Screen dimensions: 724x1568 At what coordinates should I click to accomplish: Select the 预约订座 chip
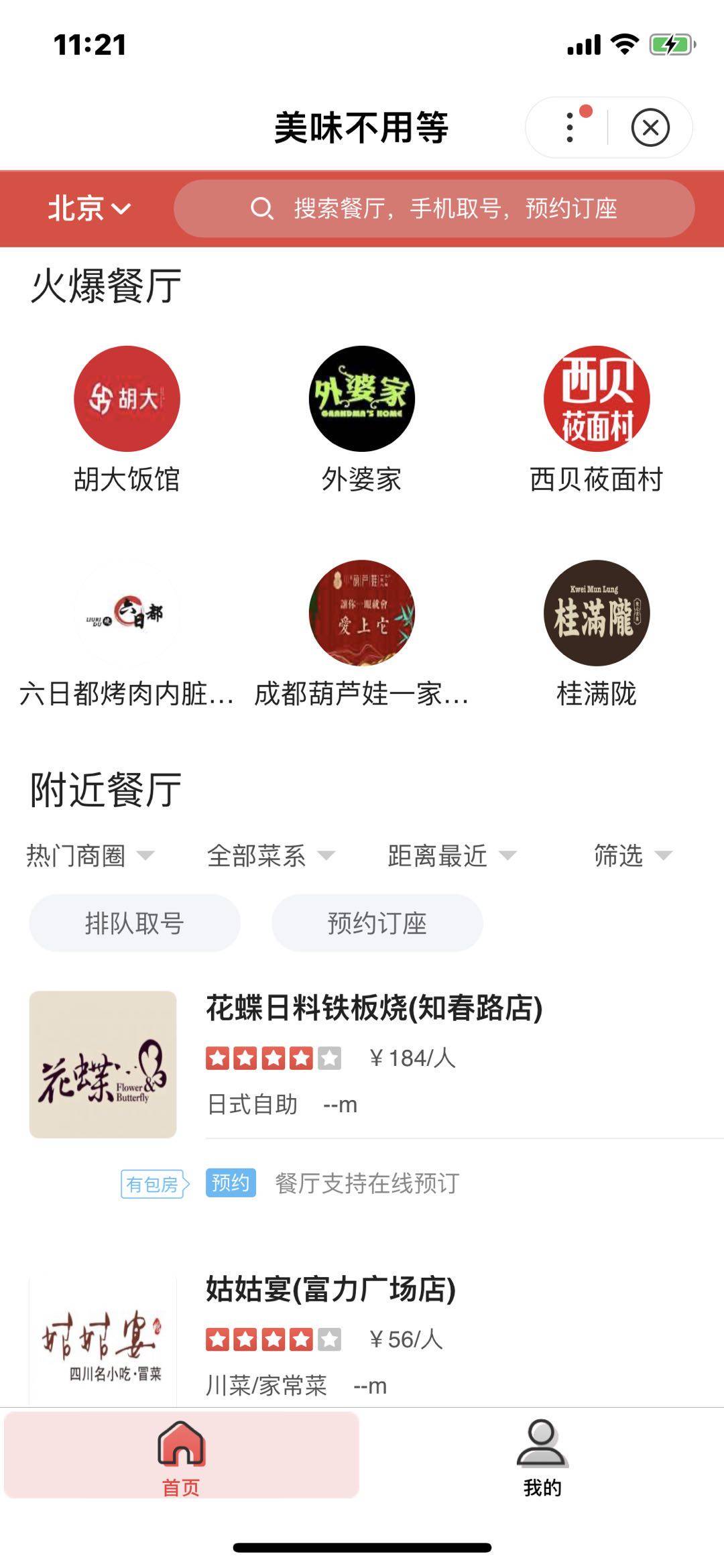[x=377, y=923]
